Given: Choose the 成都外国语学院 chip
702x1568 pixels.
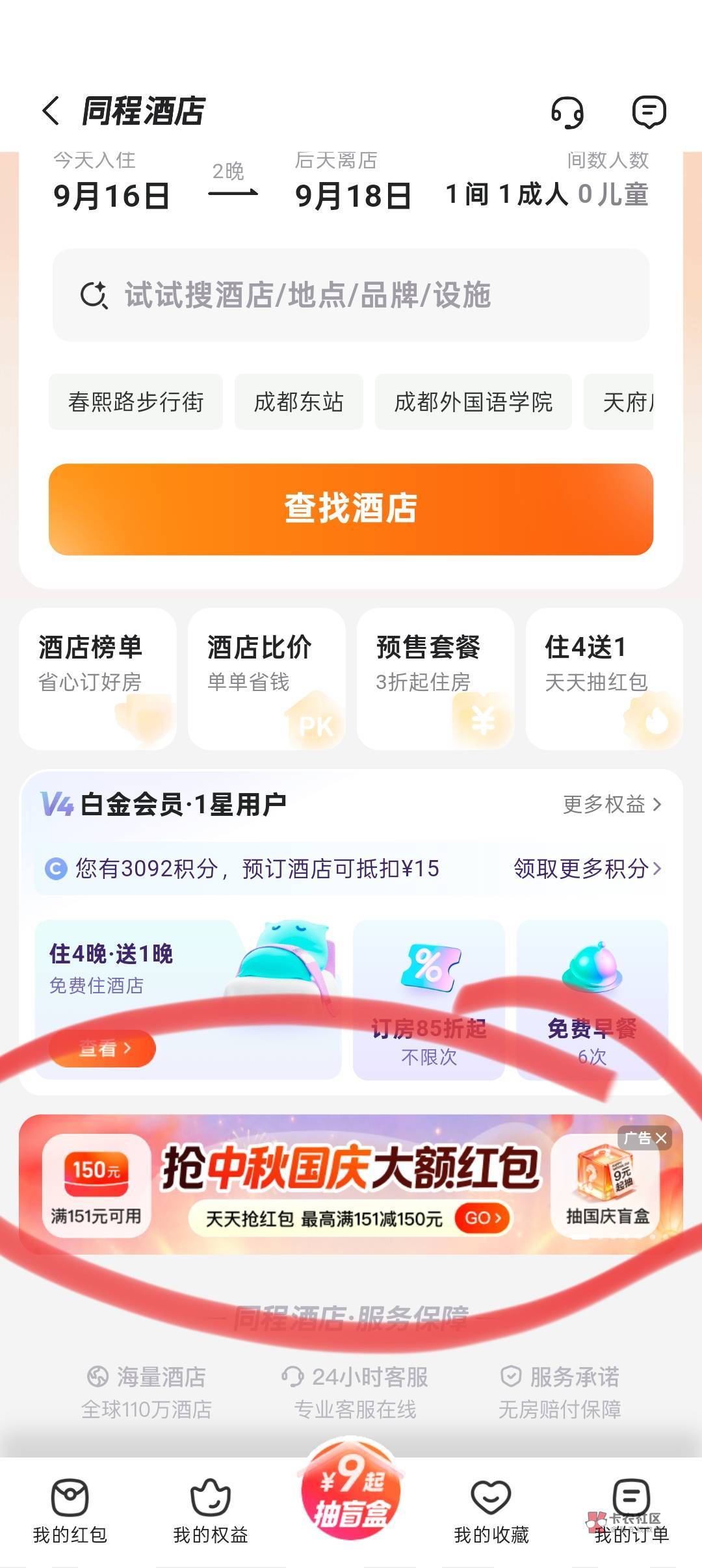Looking at the screenshot, I should 473,402.
